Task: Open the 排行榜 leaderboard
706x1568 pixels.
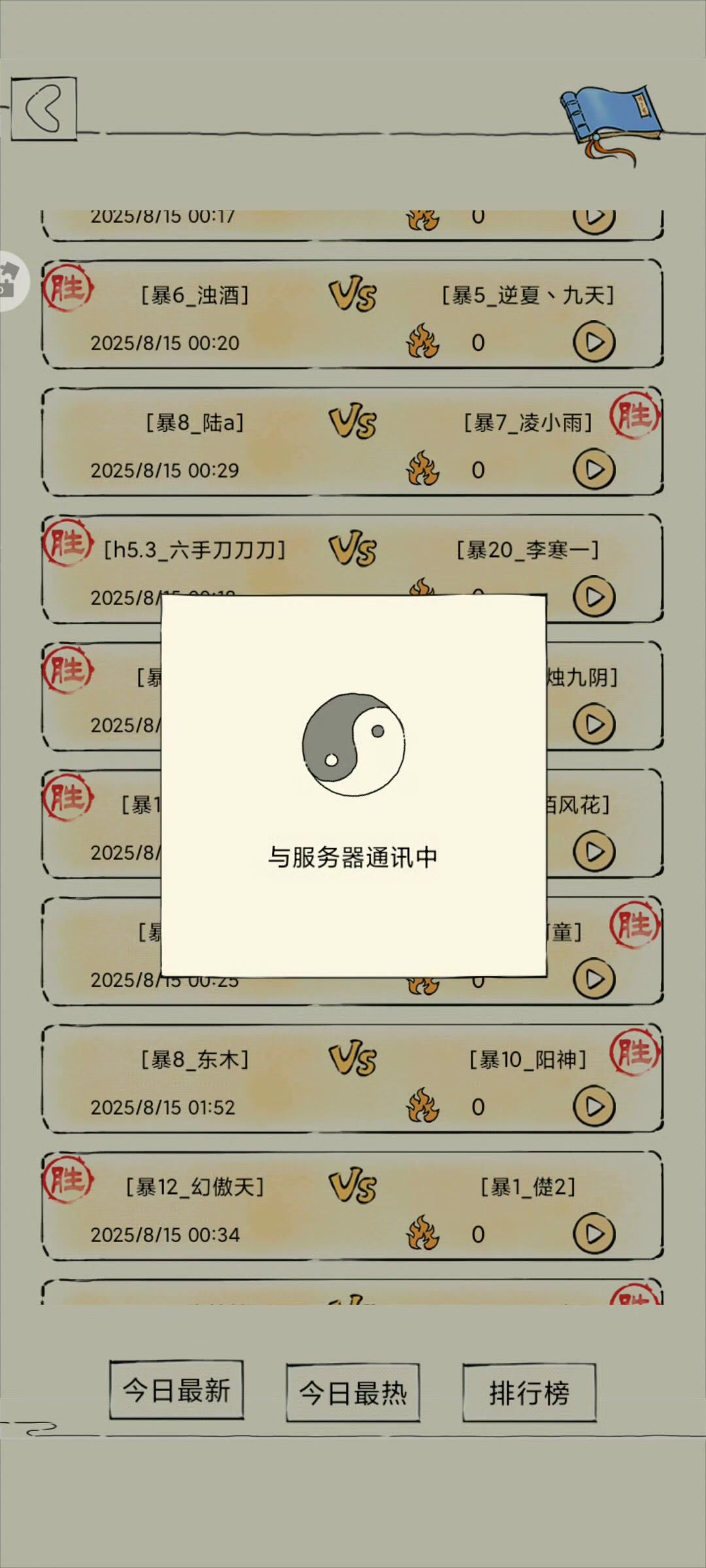Action: coord(529,1393)
